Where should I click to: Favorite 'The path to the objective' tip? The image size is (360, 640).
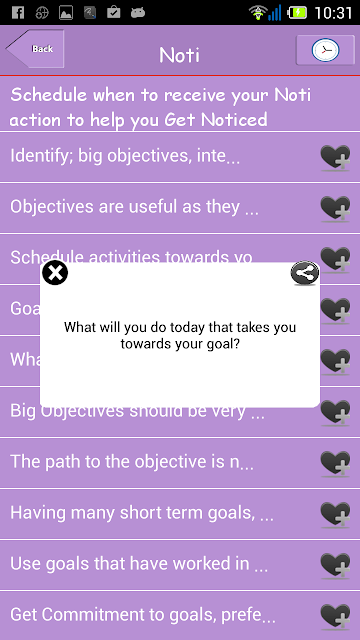[335, 463]
